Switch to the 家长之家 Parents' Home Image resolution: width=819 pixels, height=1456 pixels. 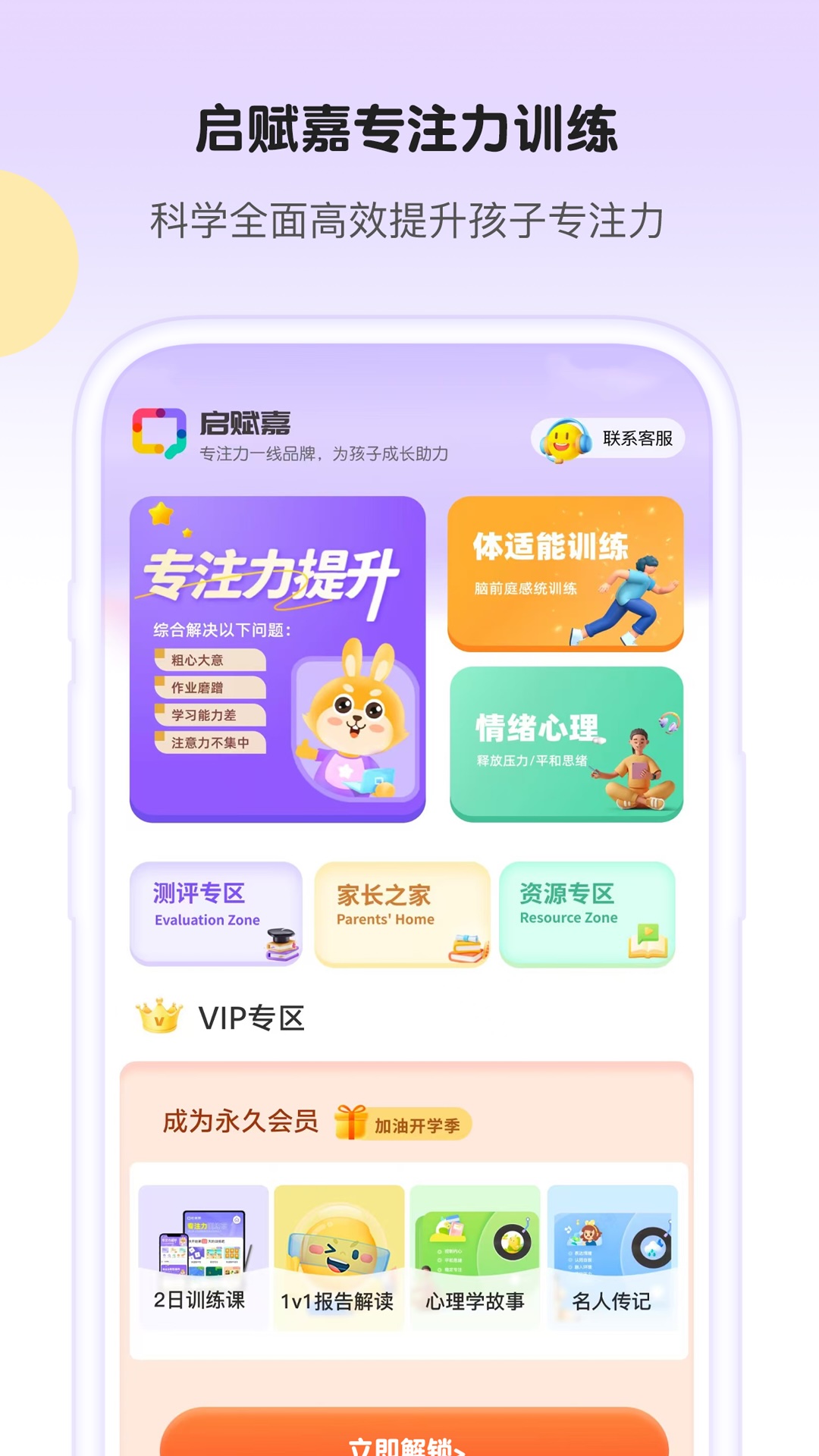pyautogui.click(x=403, y=914)
